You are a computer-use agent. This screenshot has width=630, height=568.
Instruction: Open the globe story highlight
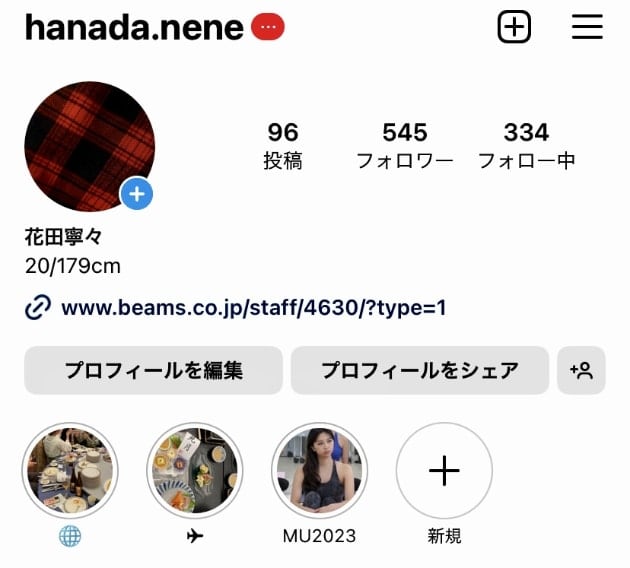point(70,470)
